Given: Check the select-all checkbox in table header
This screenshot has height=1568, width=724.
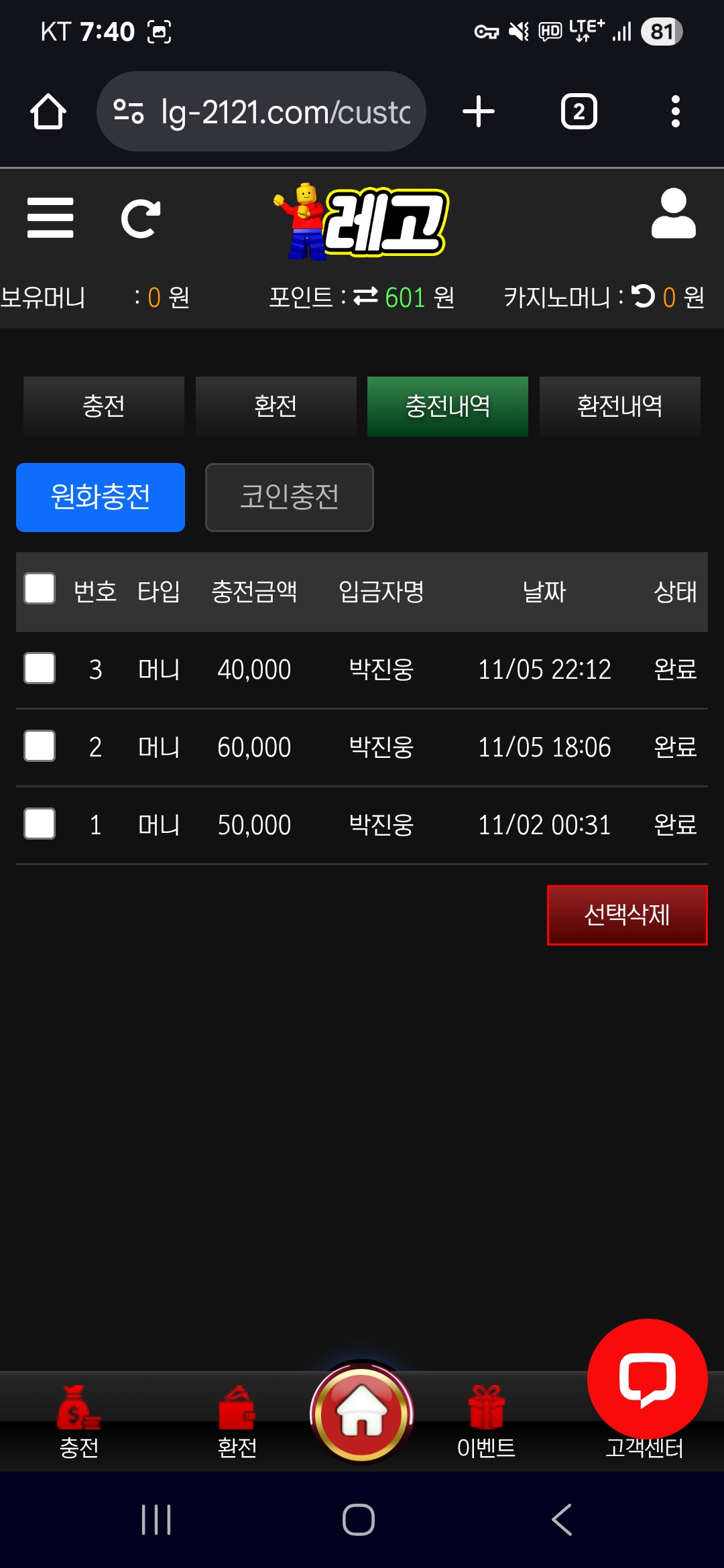Looking at the screenshot, I should click(39, 590).
